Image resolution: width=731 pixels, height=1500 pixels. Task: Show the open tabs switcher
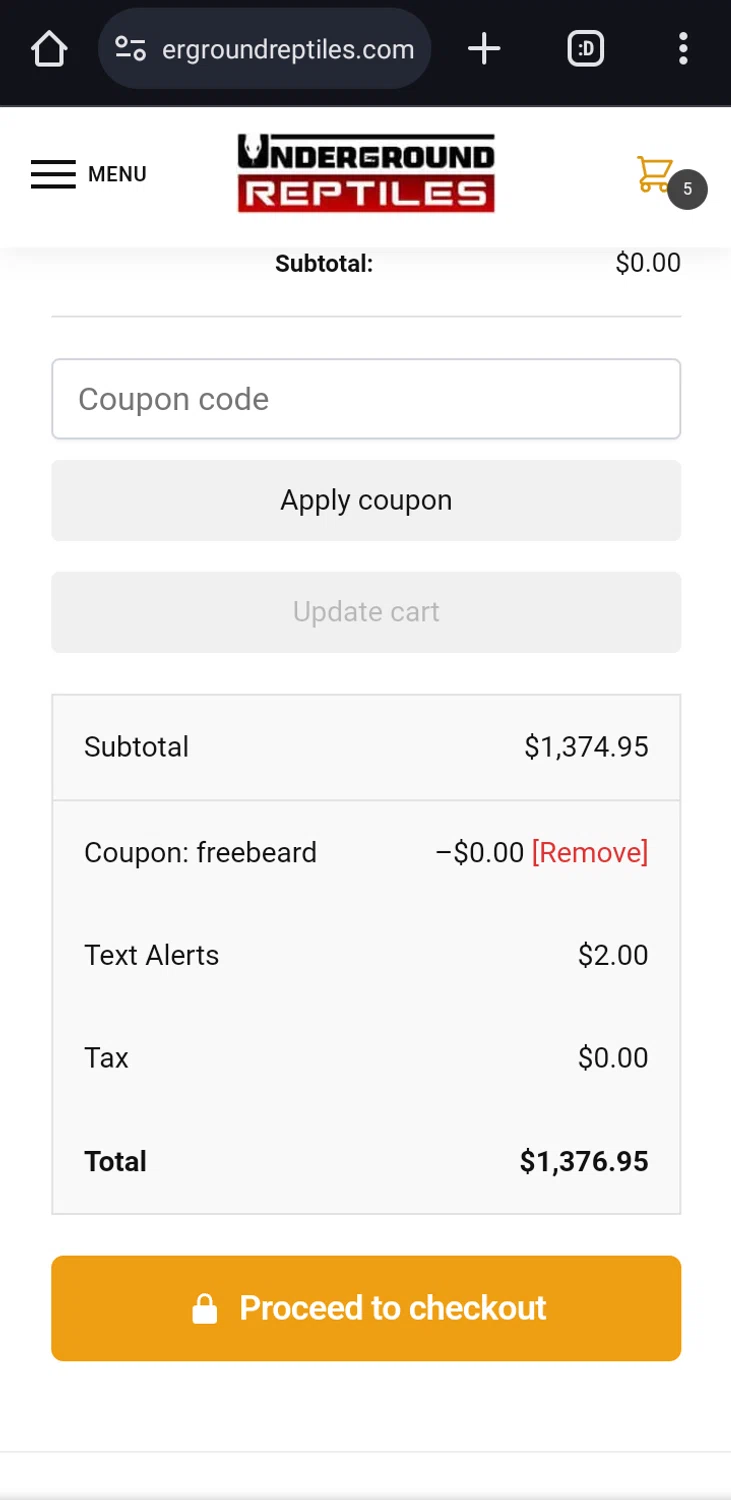coord(585,49)
